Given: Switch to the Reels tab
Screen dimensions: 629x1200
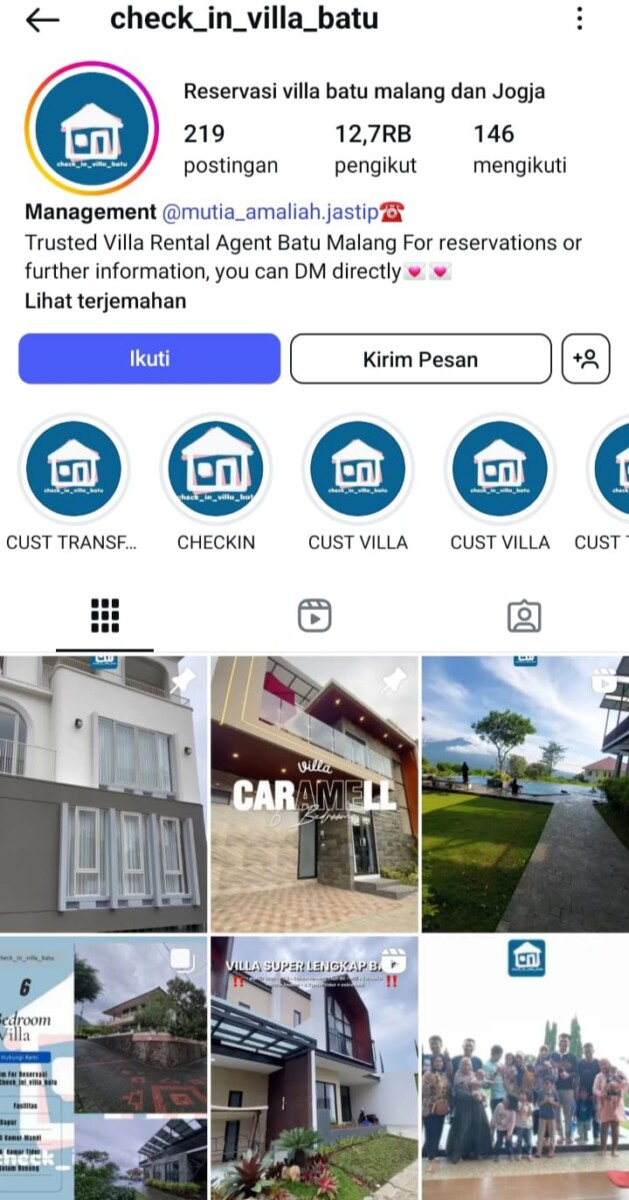Looking at the screenshot, I should [x=314, y=616].
